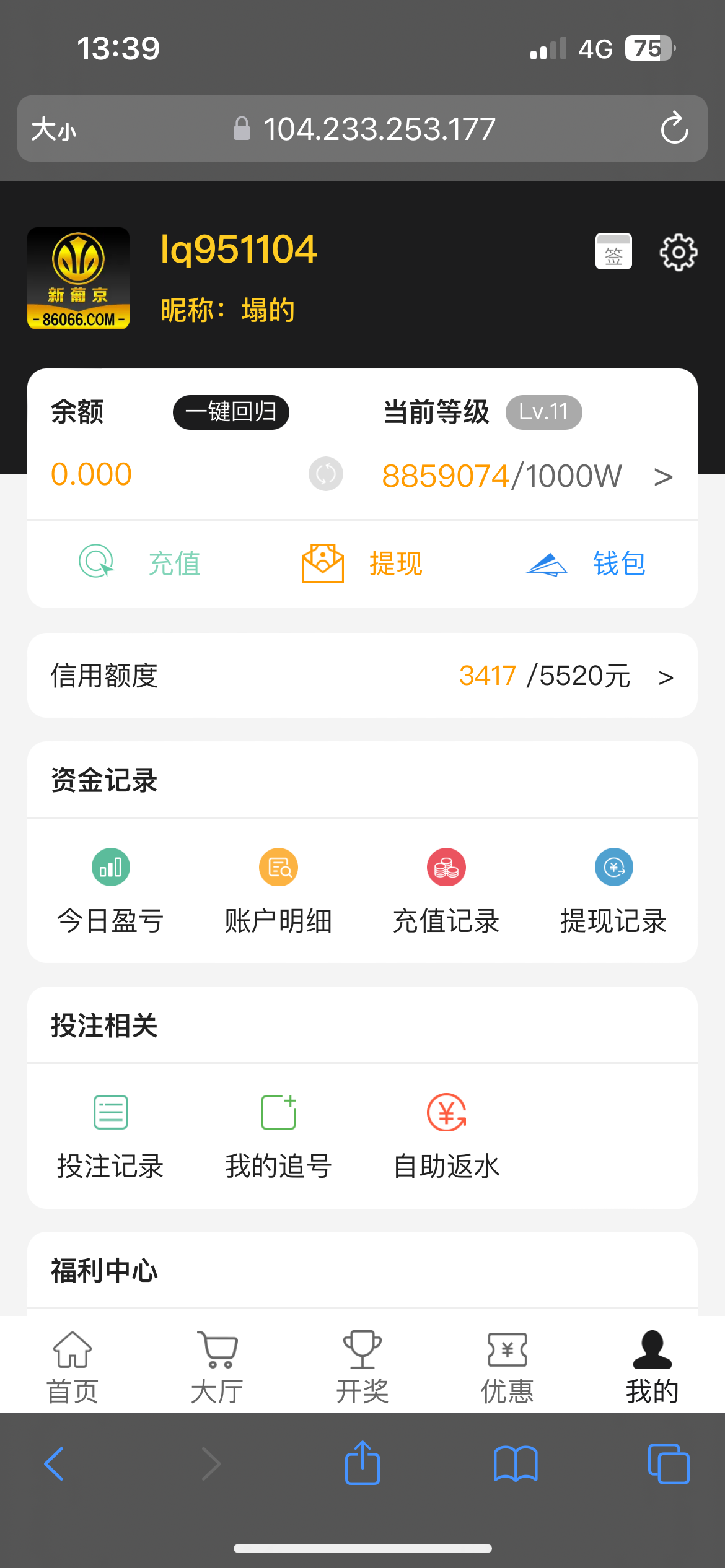Screen dimensions: 725x1568
Task: Refresh the balance with the circular arrow icon
Action: 326,474
